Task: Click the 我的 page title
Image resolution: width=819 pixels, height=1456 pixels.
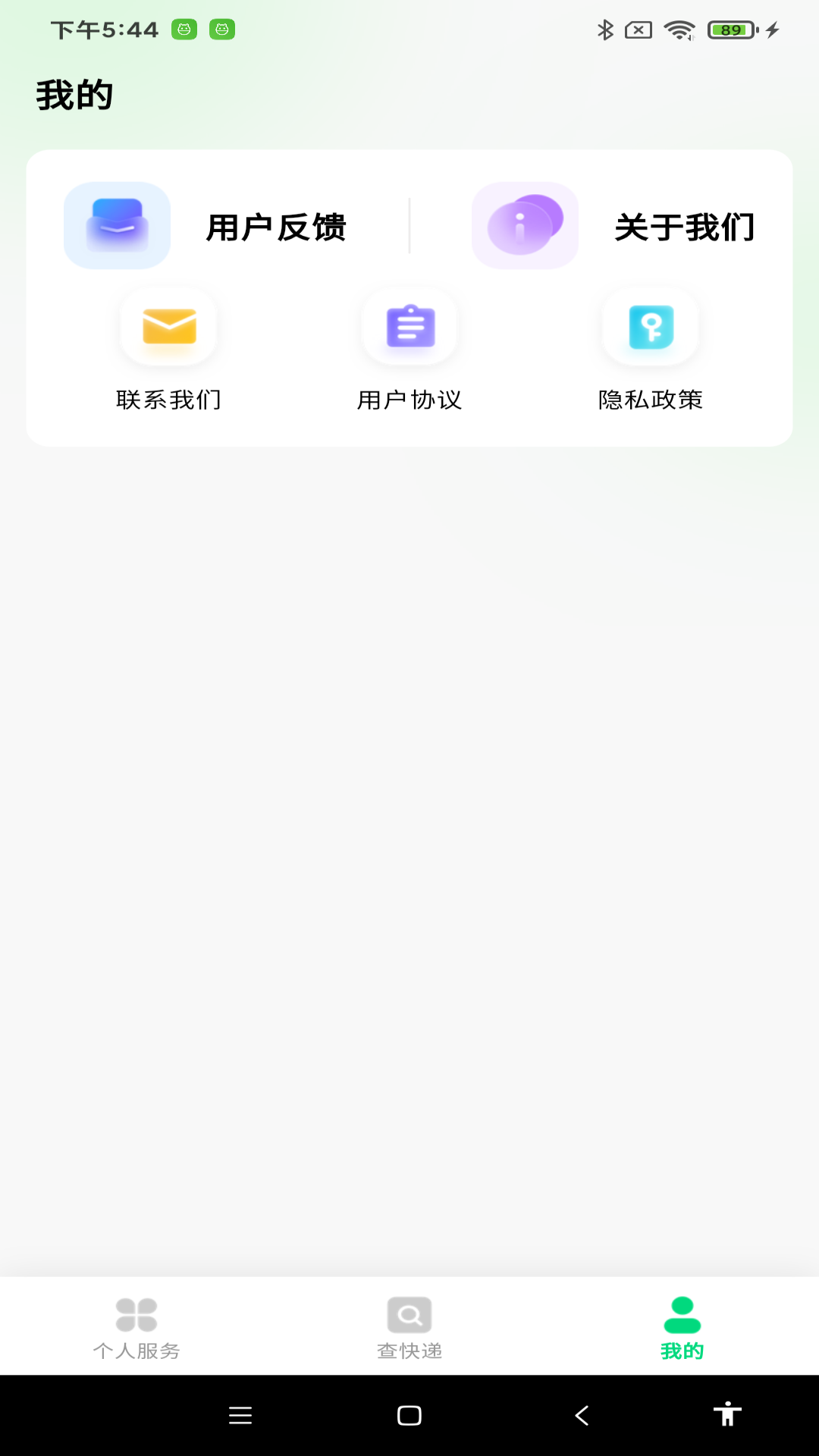Action: (x=74, y=94)
